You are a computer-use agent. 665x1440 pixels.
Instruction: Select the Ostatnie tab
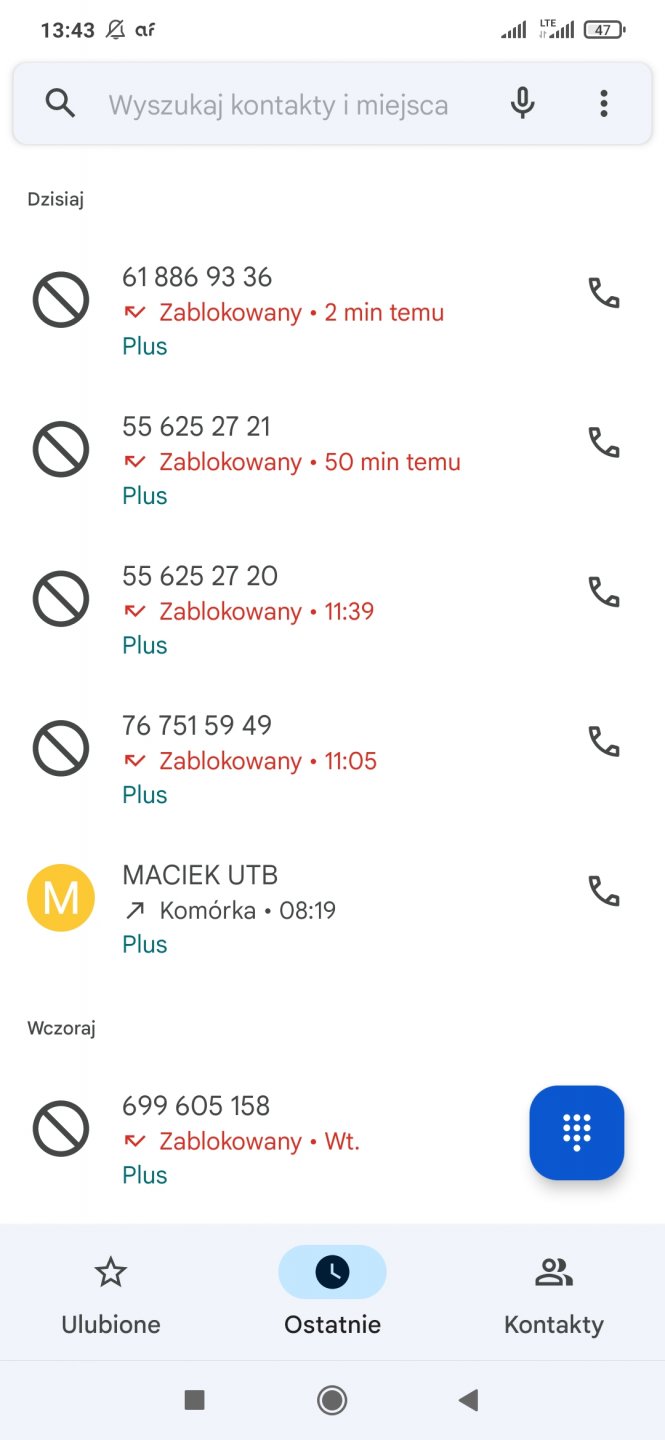[x=332, y=1296]
